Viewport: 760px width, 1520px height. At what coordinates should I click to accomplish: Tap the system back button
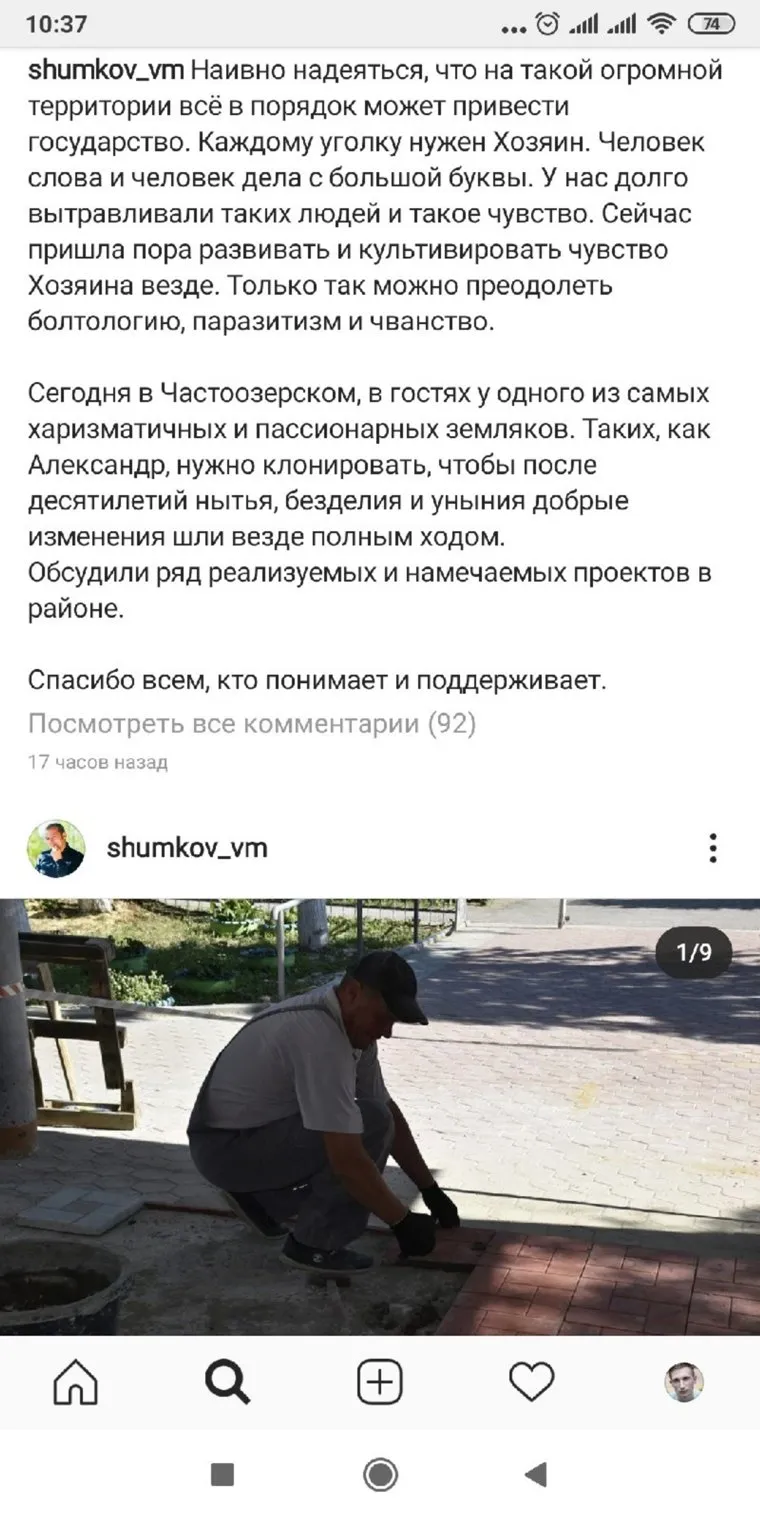(536, 1474)
